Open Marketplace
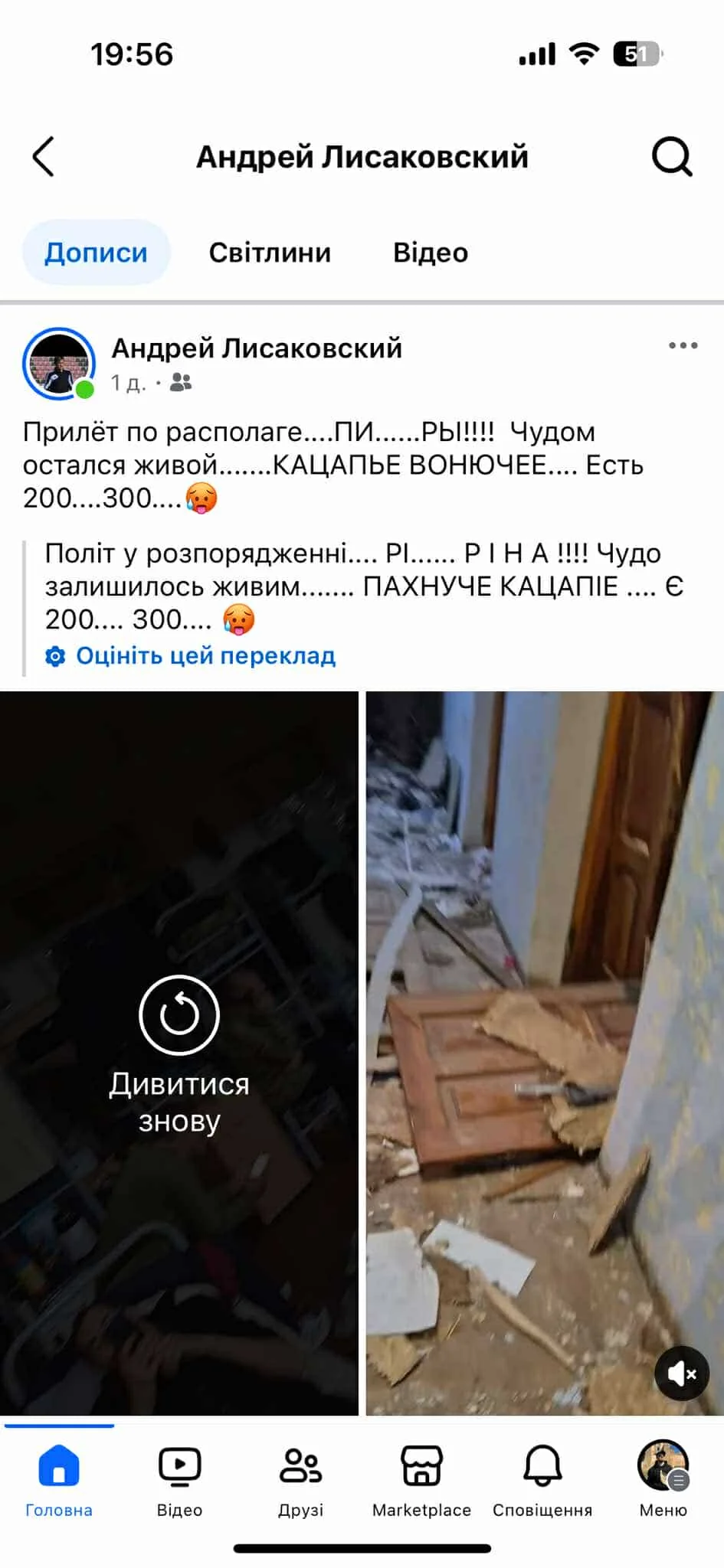Image resolution: width=724 pixels, height=1568 pixels. pyautogui.click(x=421, y=1479)
